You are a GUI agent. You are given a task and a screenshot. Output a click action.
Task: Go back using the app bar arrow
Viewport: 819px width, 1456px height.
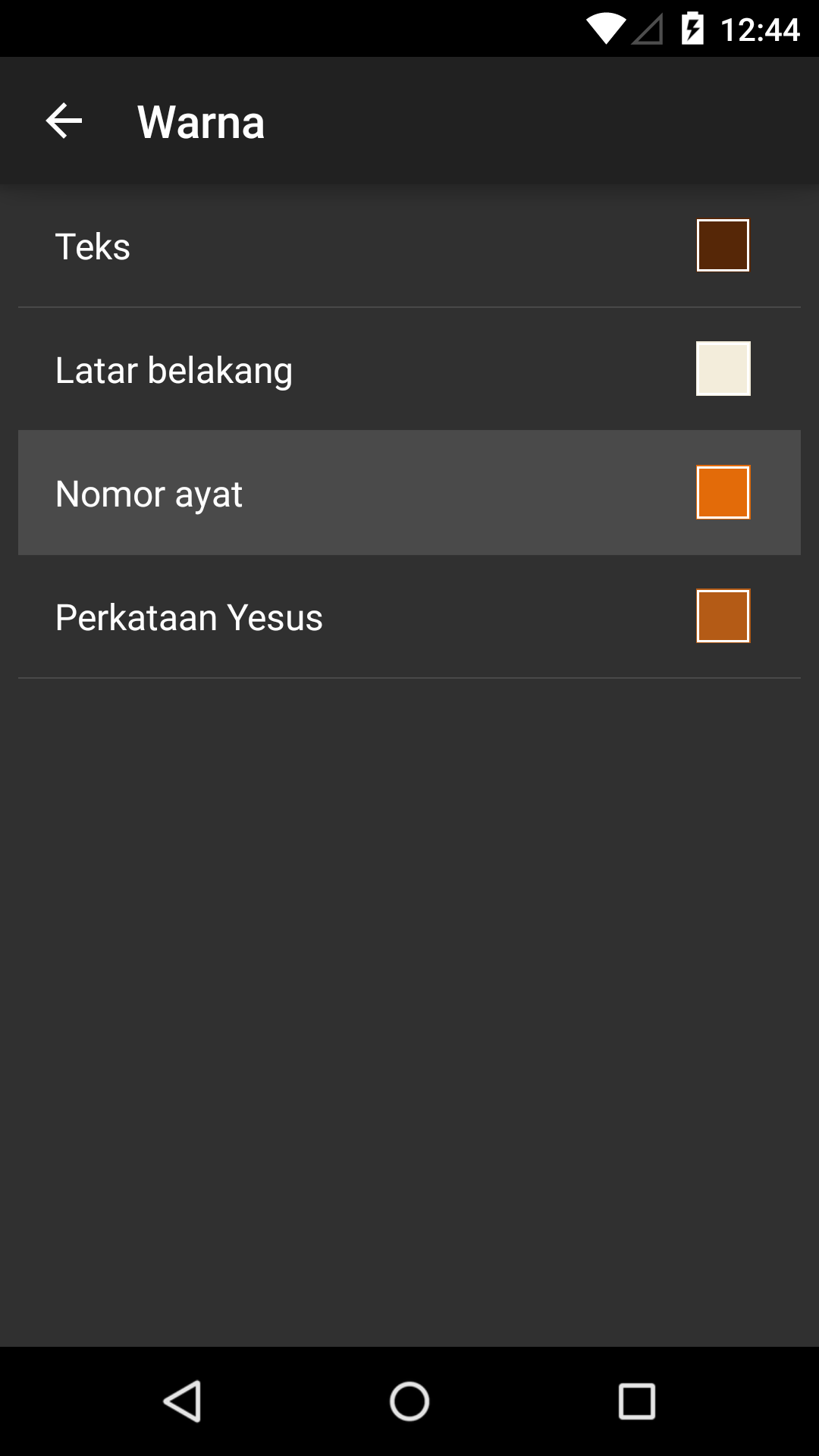click(x=64, y=121)
